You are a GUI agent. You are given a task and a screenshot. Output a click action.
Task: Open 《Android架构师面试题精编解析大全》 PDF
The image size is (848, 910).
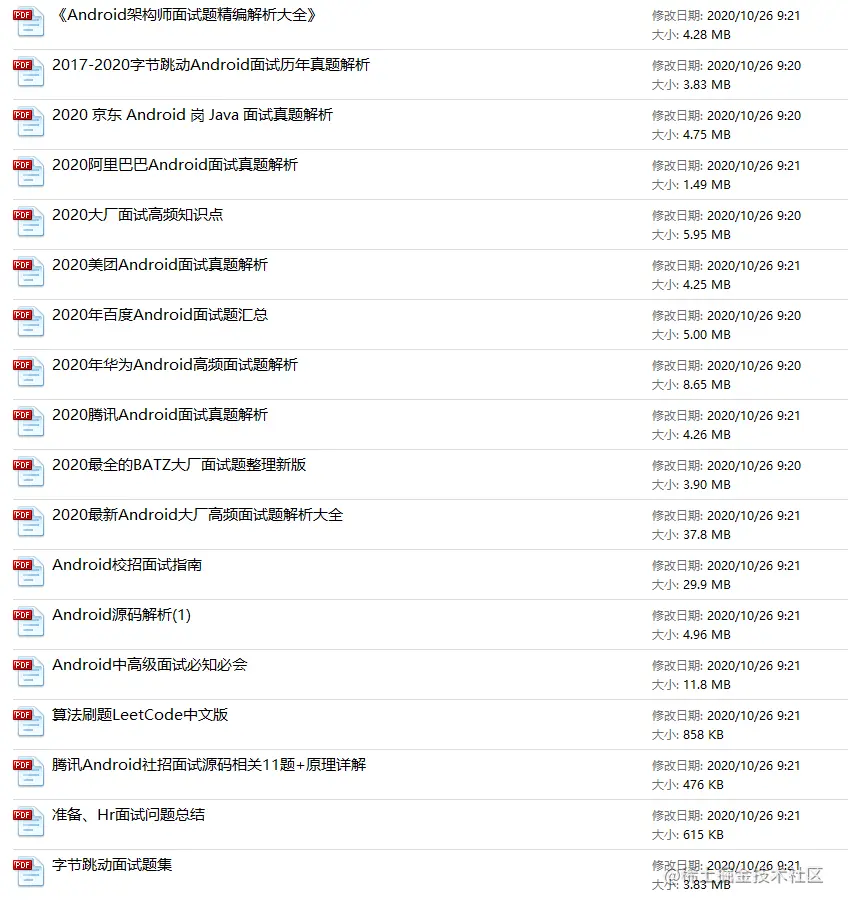point(185,15)
